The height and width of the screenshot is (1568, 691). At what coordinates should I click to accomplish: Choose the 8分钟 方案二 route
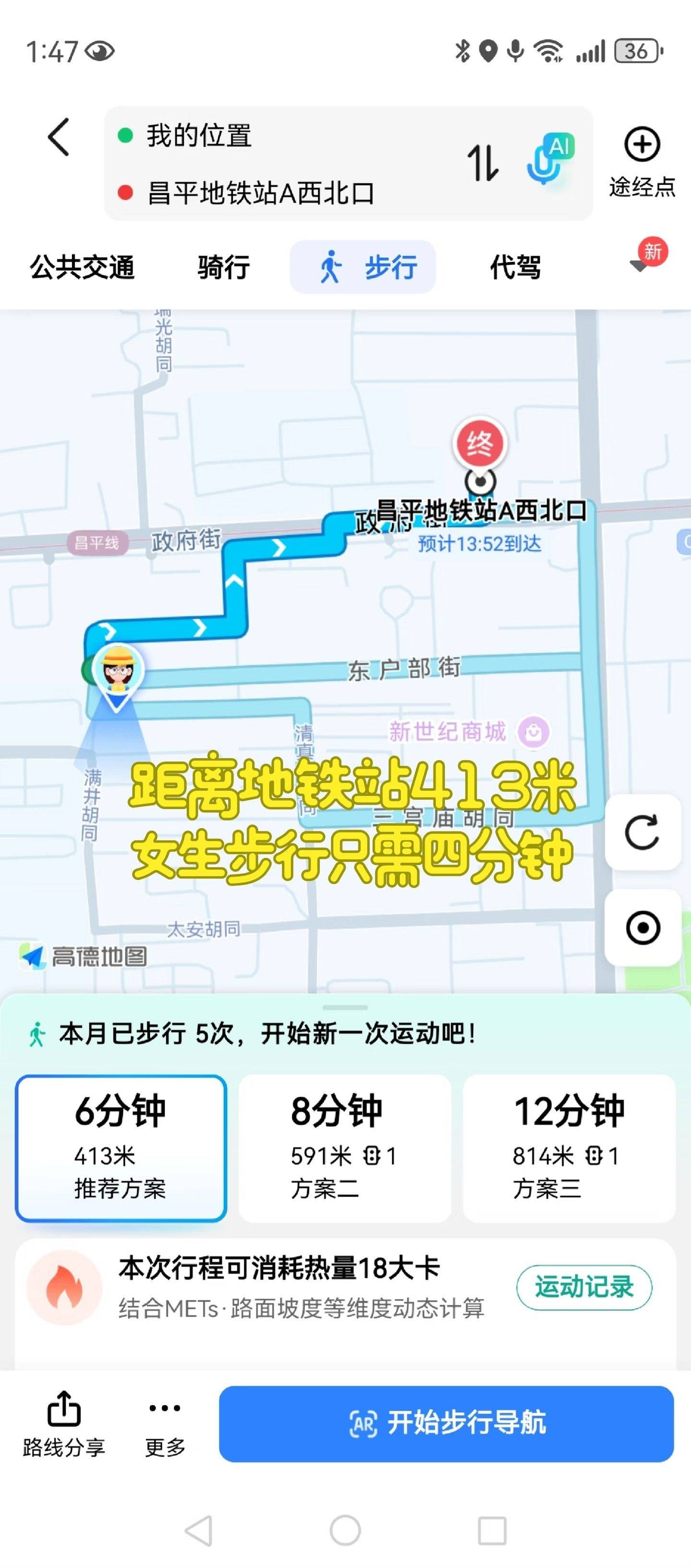click(344, 1148)
